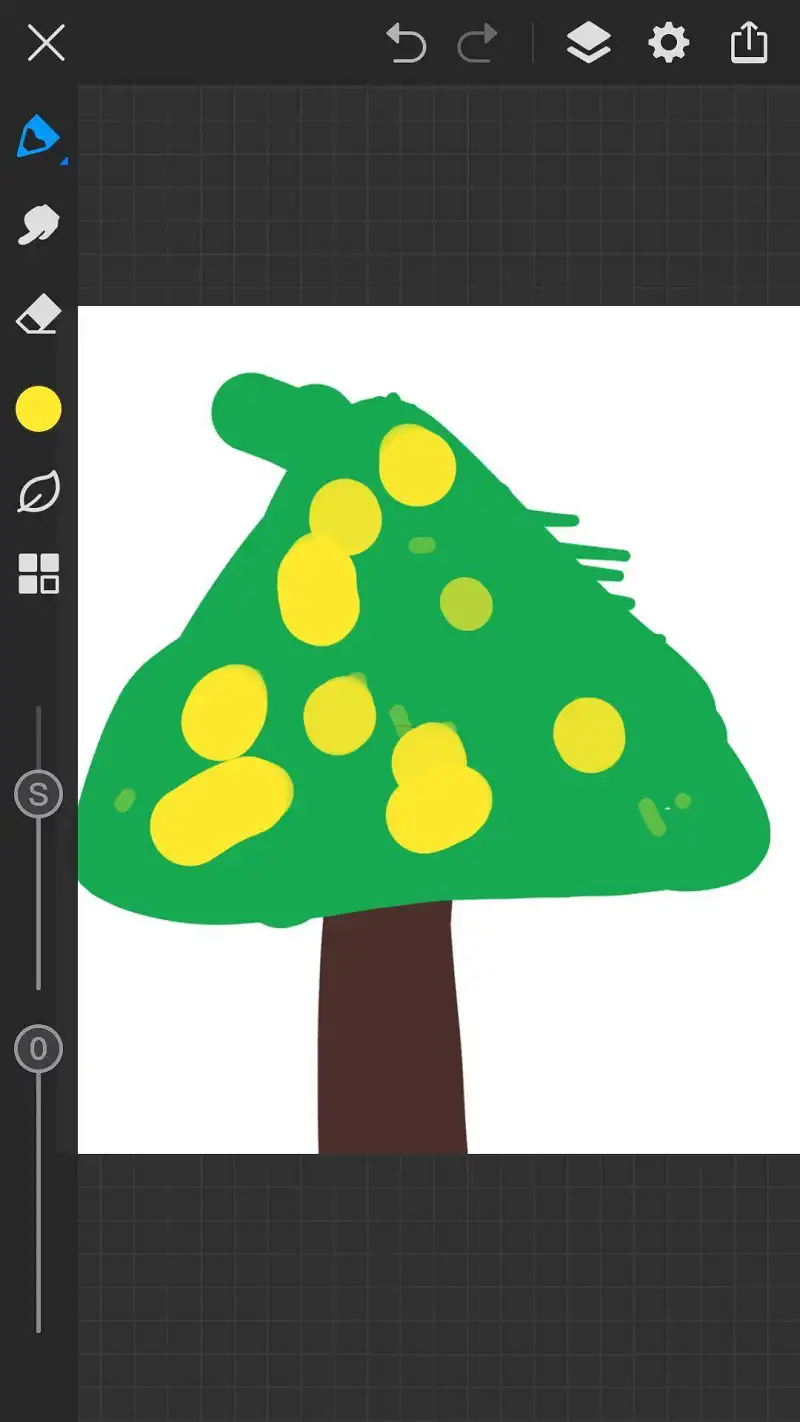
Task: Share or export the drawing
Action: [x=749, y=43]
